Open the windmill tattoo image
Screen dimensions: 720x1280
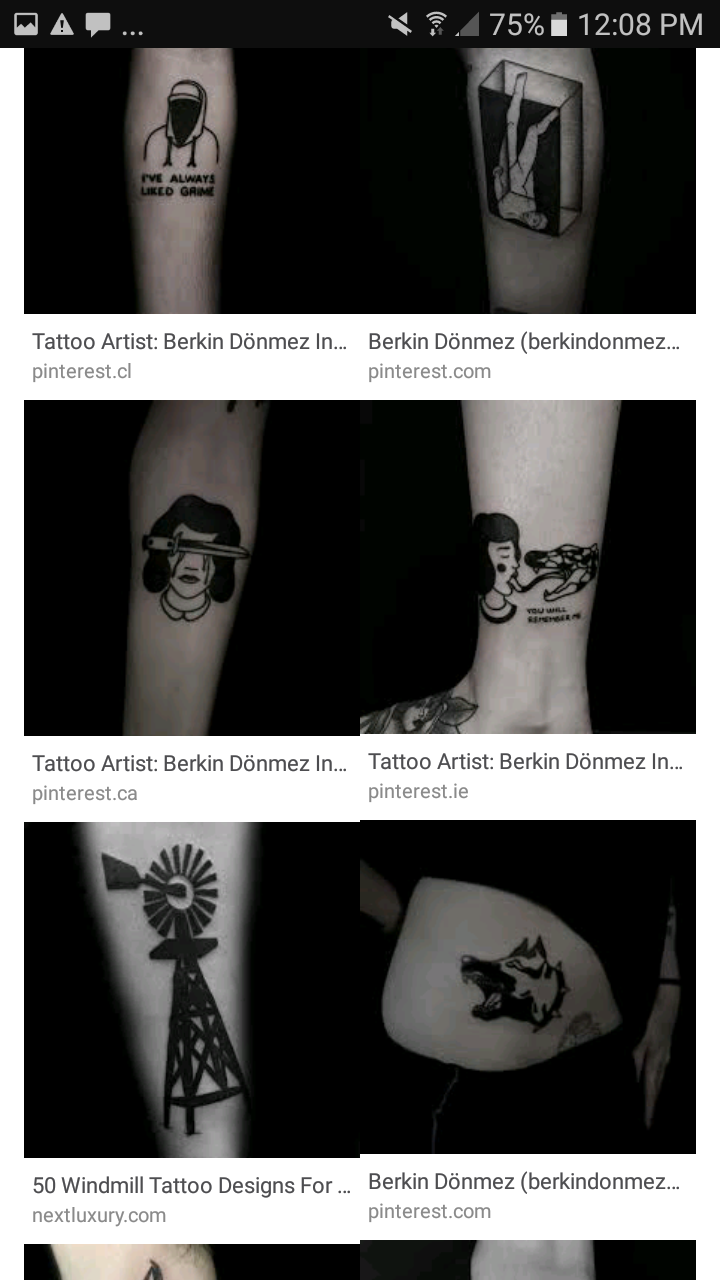pos(191,989)
